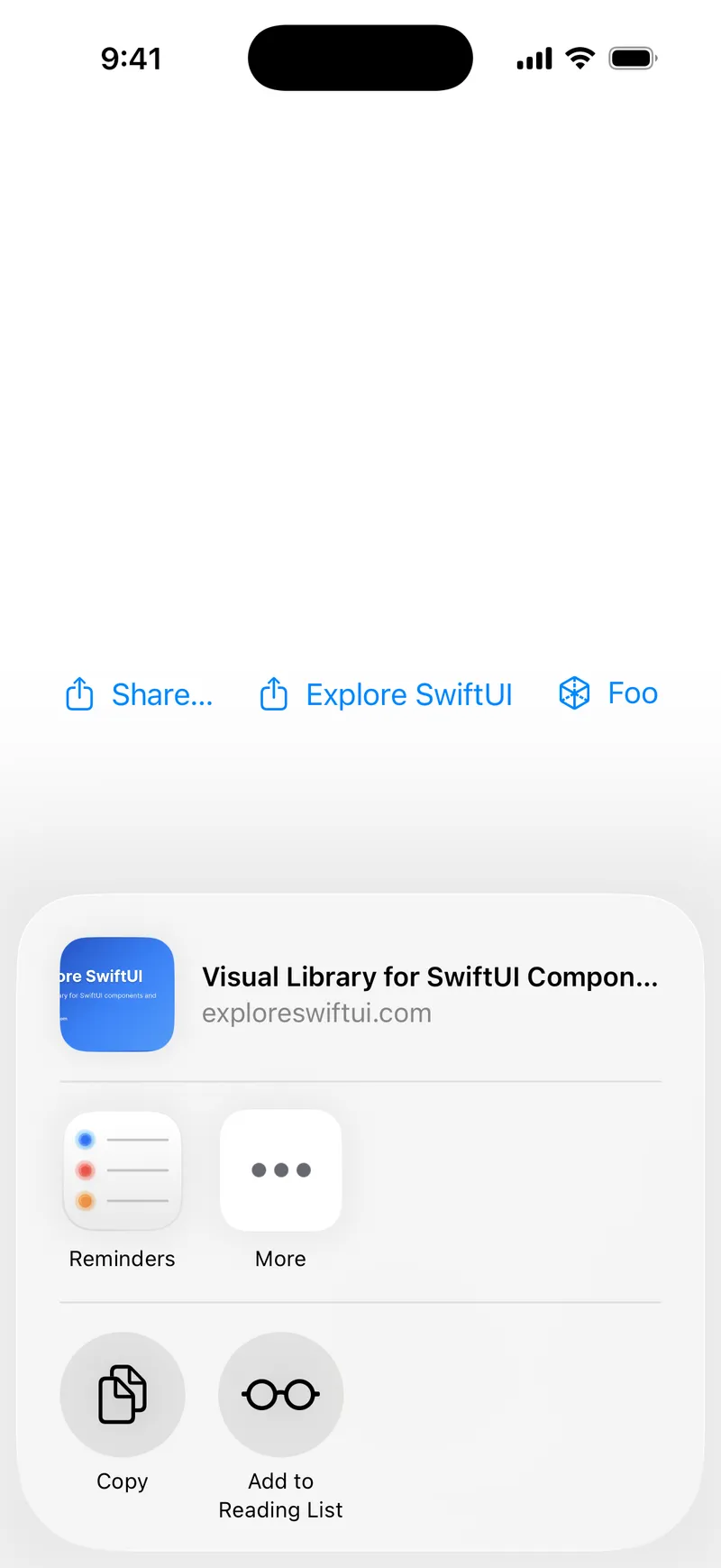Viewport: 721px width, 1568px height.
Task: Open the Explore SwiftUI app thumbnail
Action: [116, 993]
